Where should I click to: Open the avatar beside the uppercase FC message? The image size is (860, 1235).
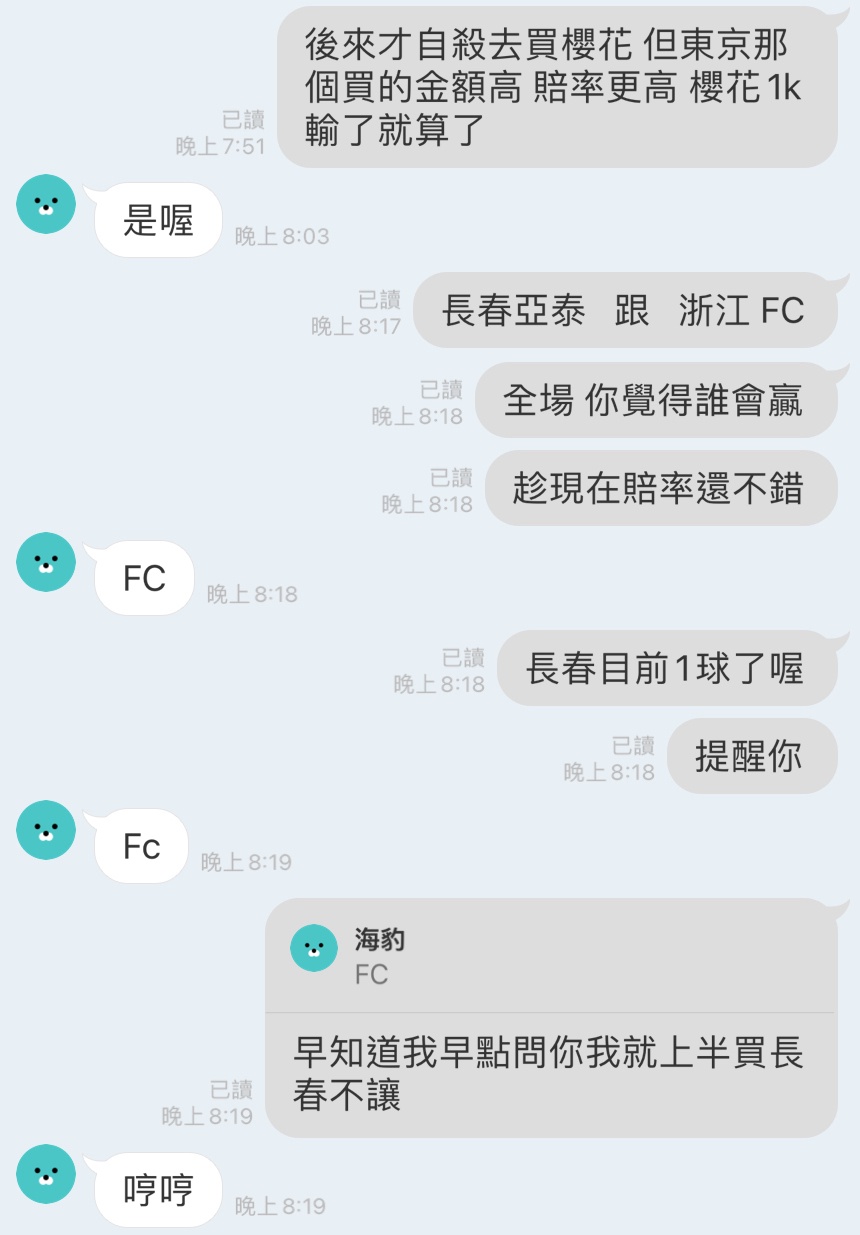point(46,562)
